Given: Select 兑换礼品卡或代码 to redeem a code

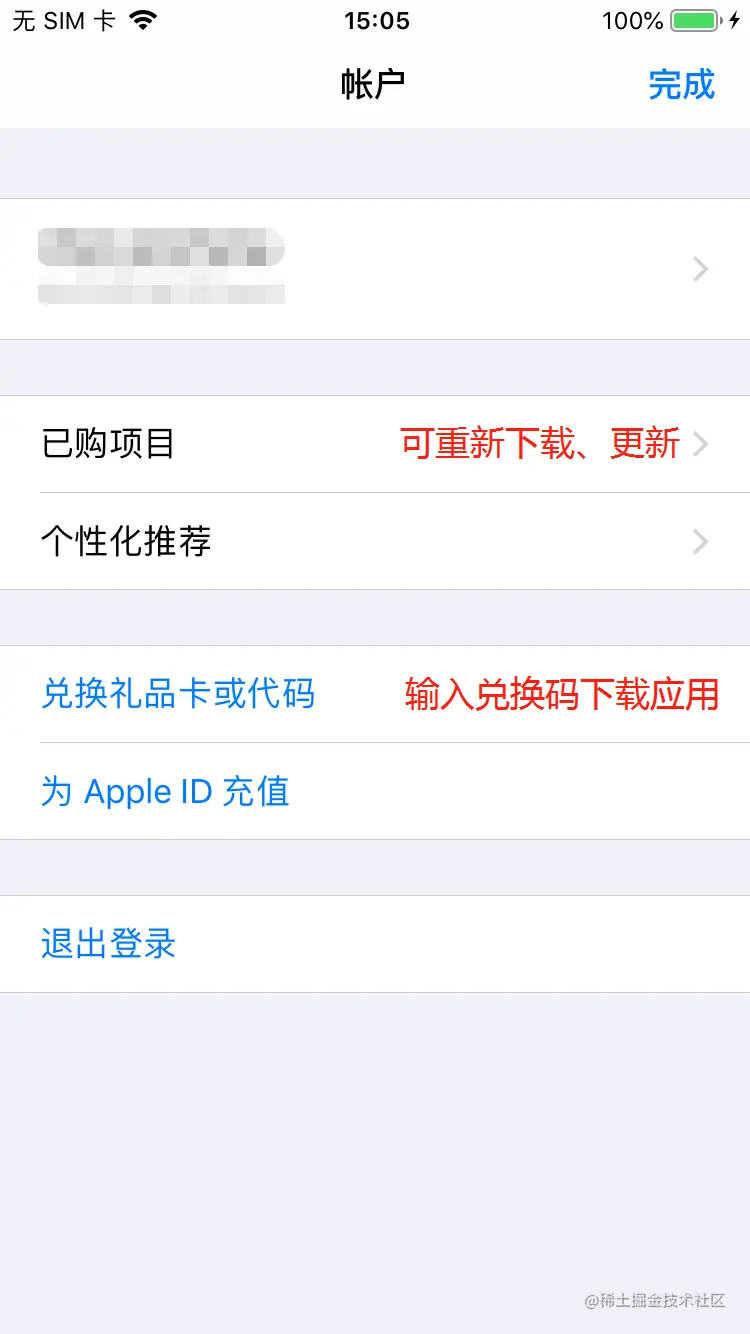Looking at the screenshot, I should (x=178, y=693).
